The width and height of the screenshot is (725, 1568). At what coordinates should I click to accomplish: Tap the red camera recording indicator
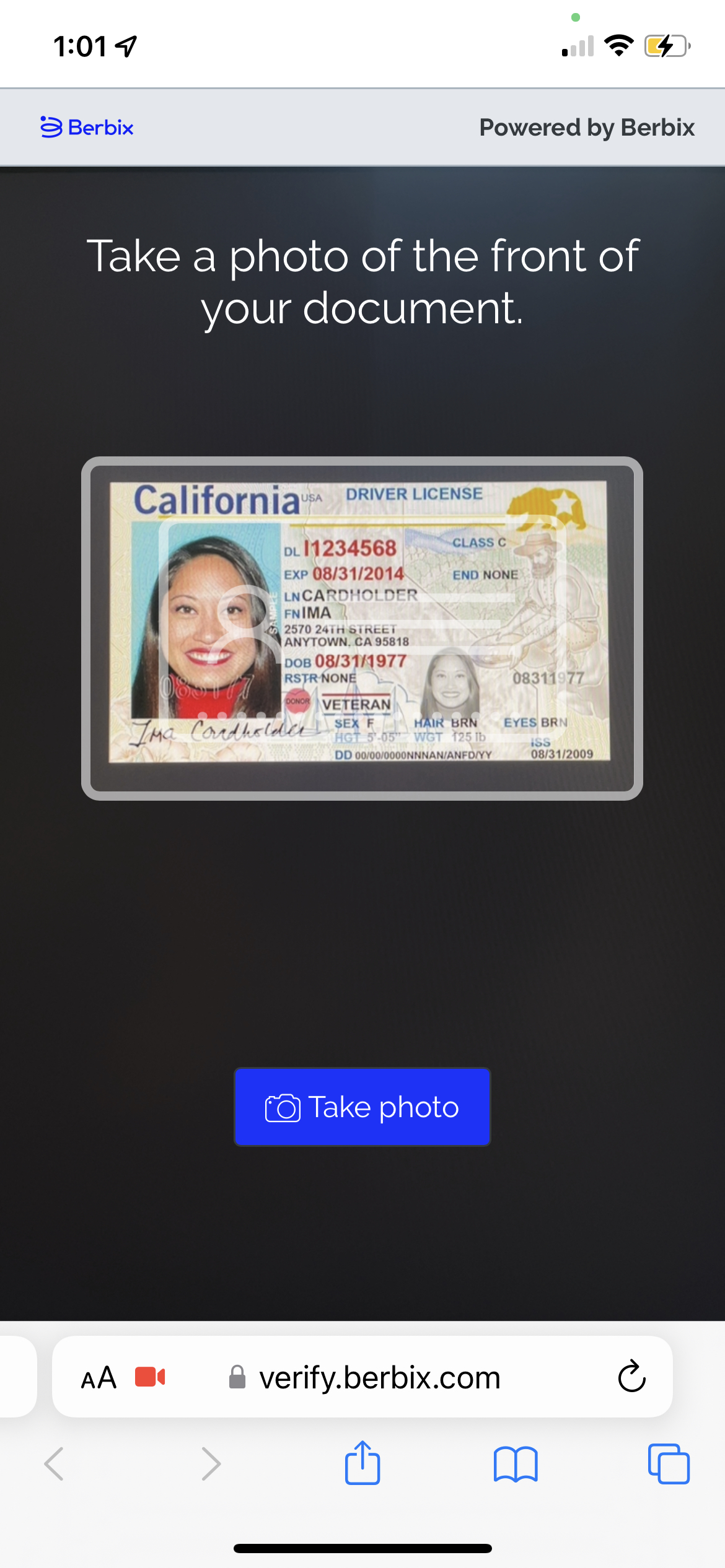tap(150, 1377)
